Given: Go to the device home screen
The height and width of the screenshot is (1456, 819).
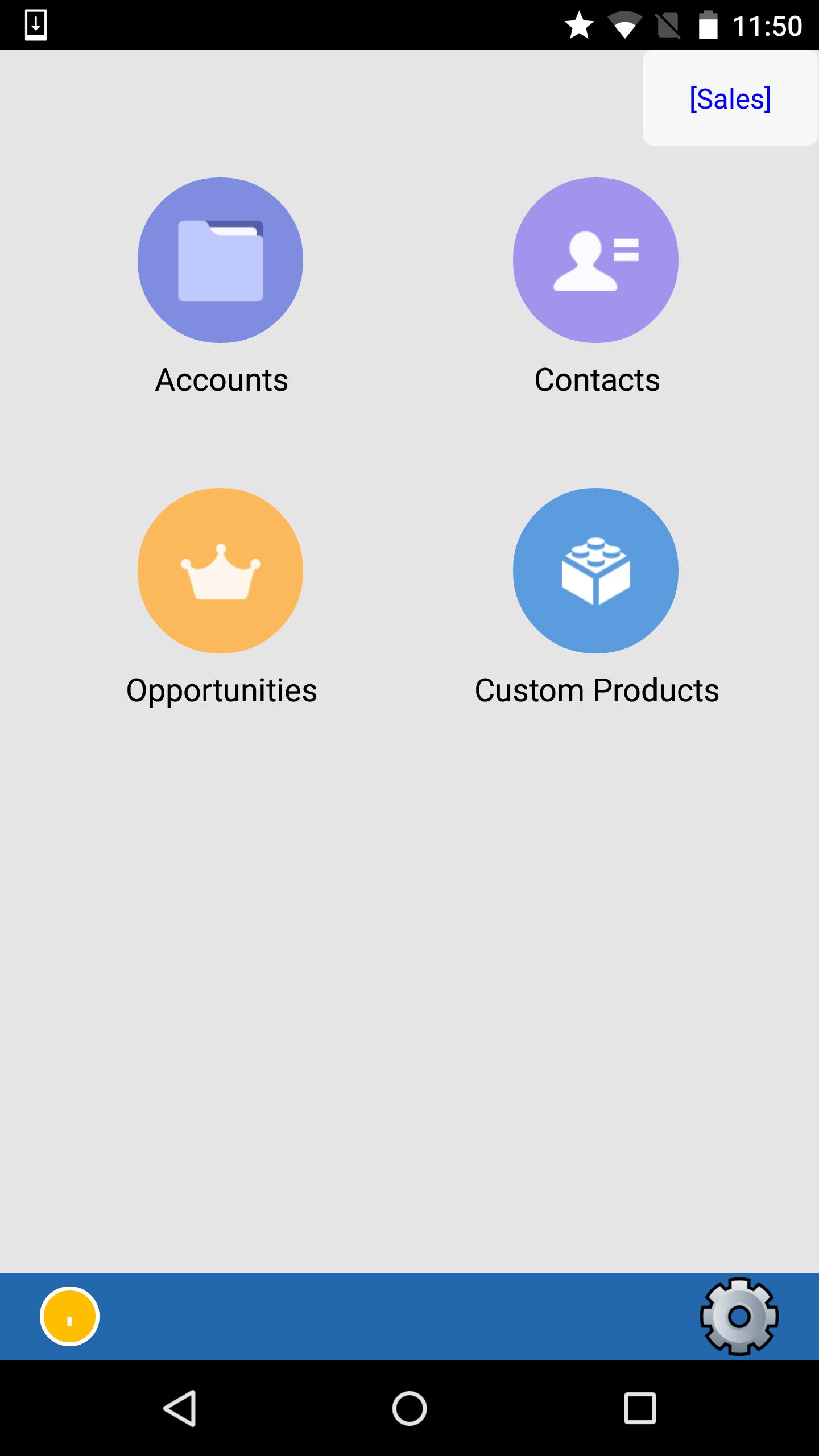Looking at the screenshot, I should (x=409, y=1408).
